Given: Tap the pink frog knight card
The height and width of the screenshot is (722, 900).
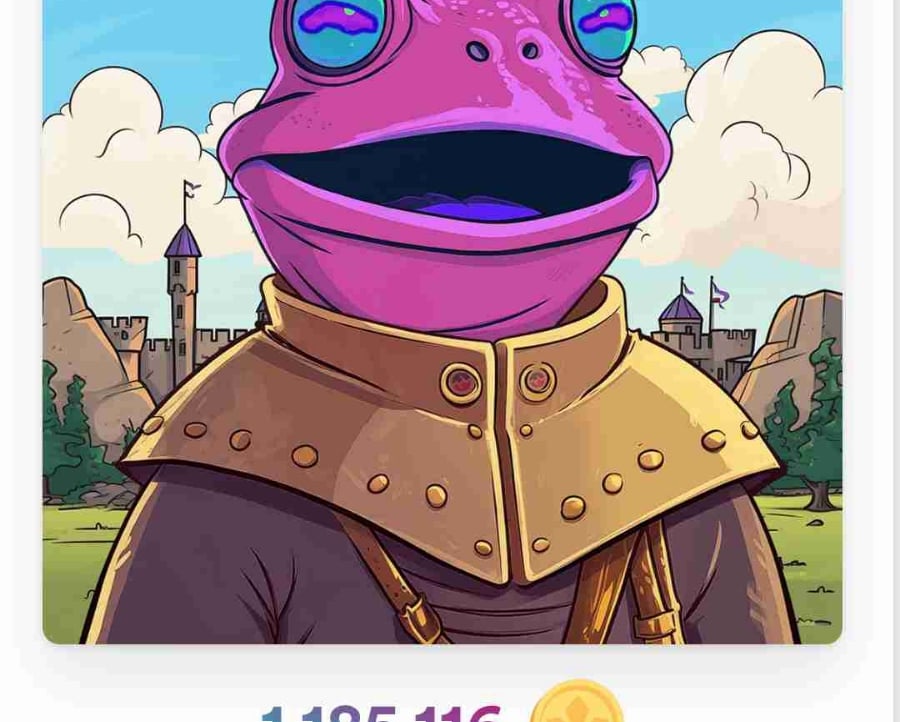Looking at the screenshot, I should [442, 320].
